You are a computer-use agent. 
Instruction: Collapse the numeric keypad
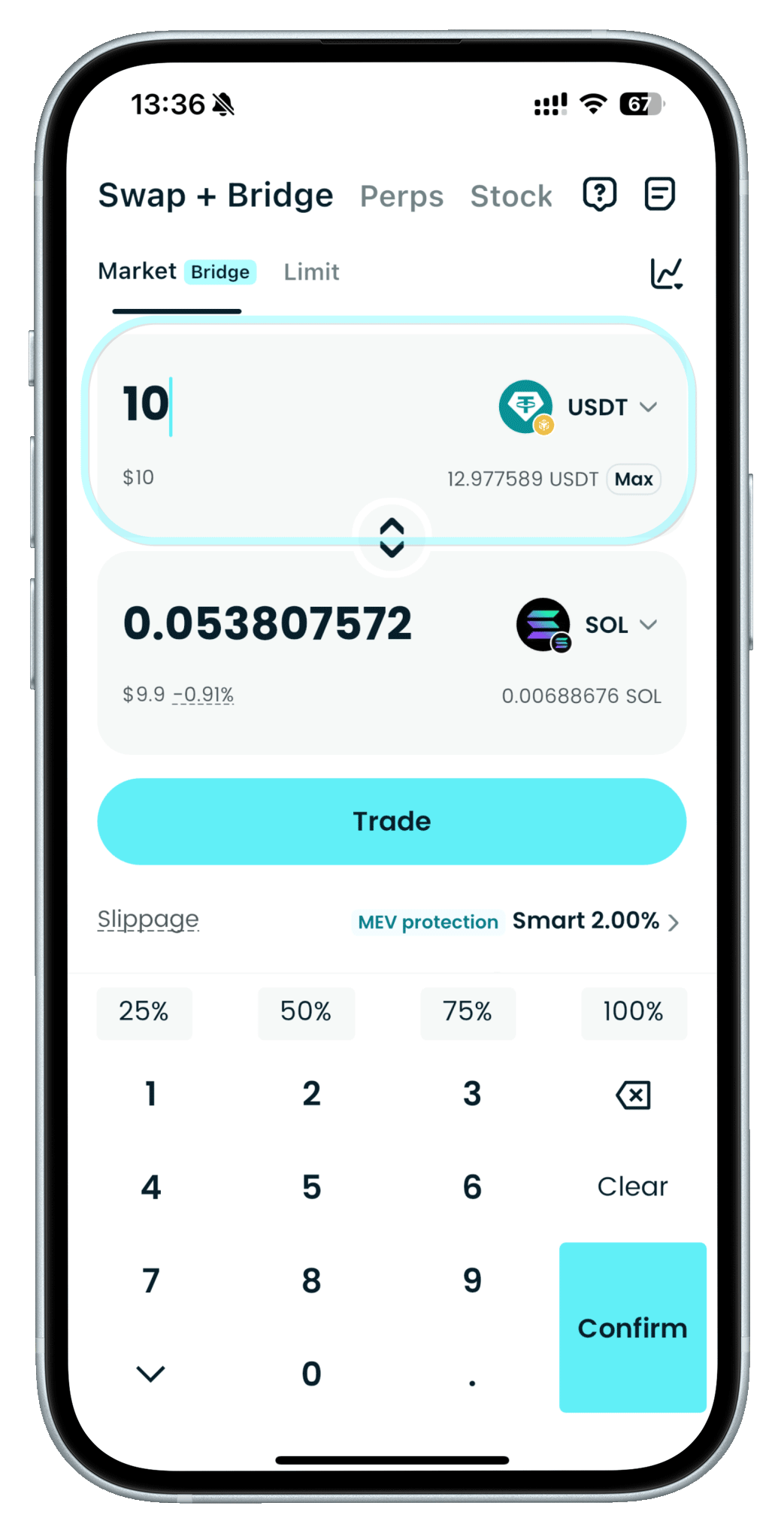(150, 1374)
